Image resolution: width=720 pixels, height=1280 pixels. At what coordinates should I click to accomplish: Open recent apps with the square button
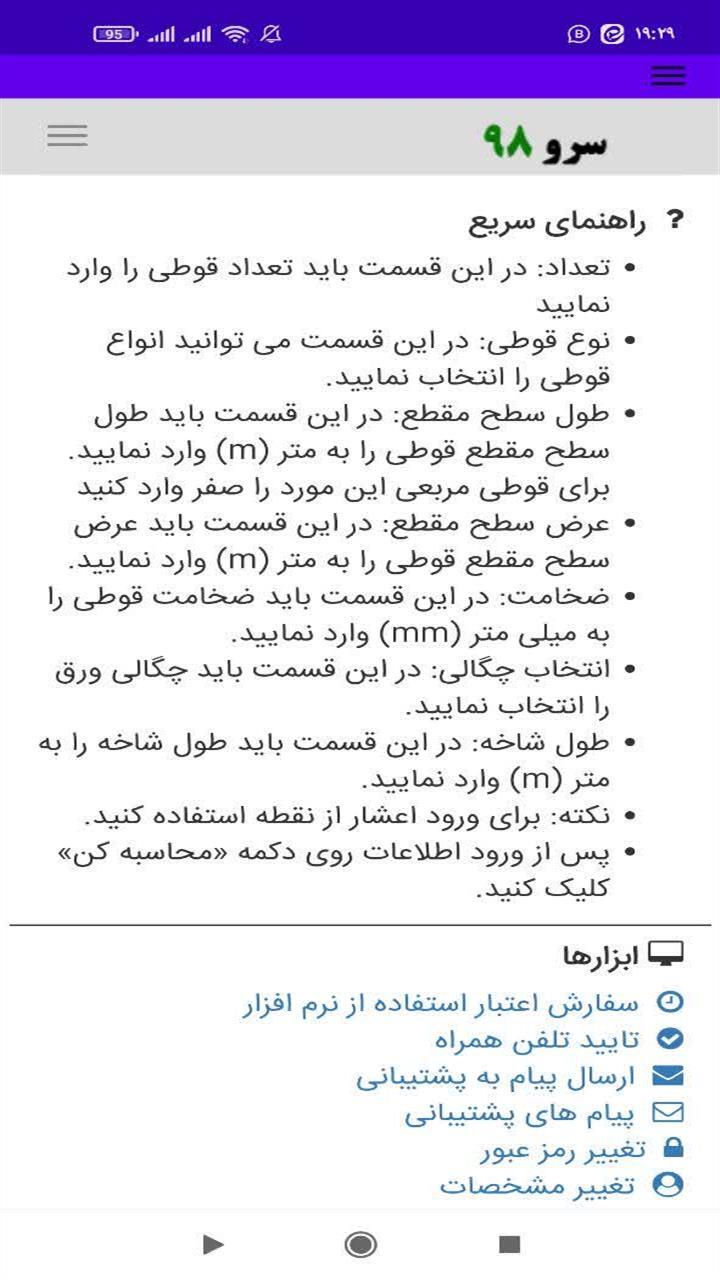pos(511,1246)
